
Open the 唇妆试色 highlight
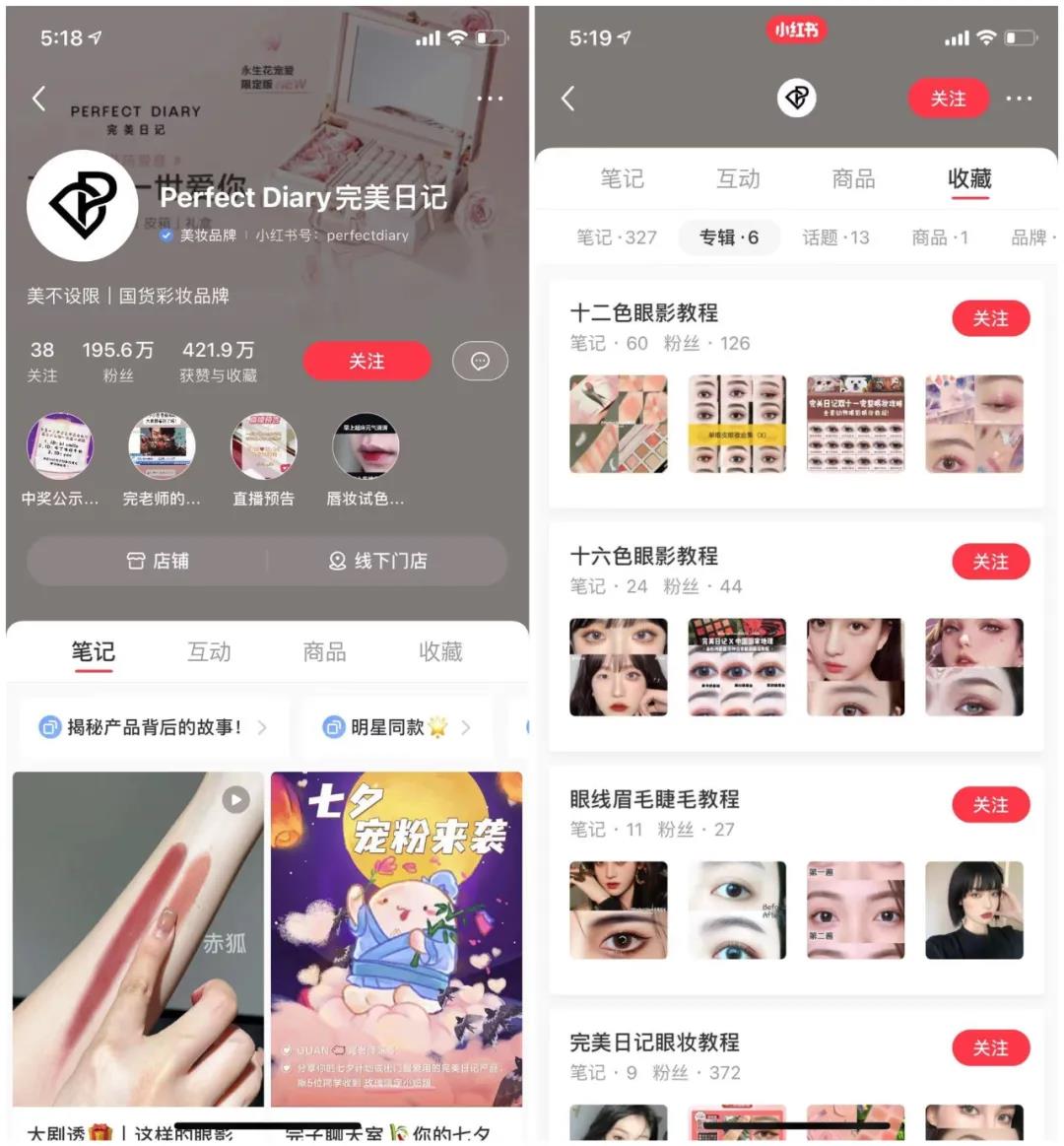coord(366,446)
